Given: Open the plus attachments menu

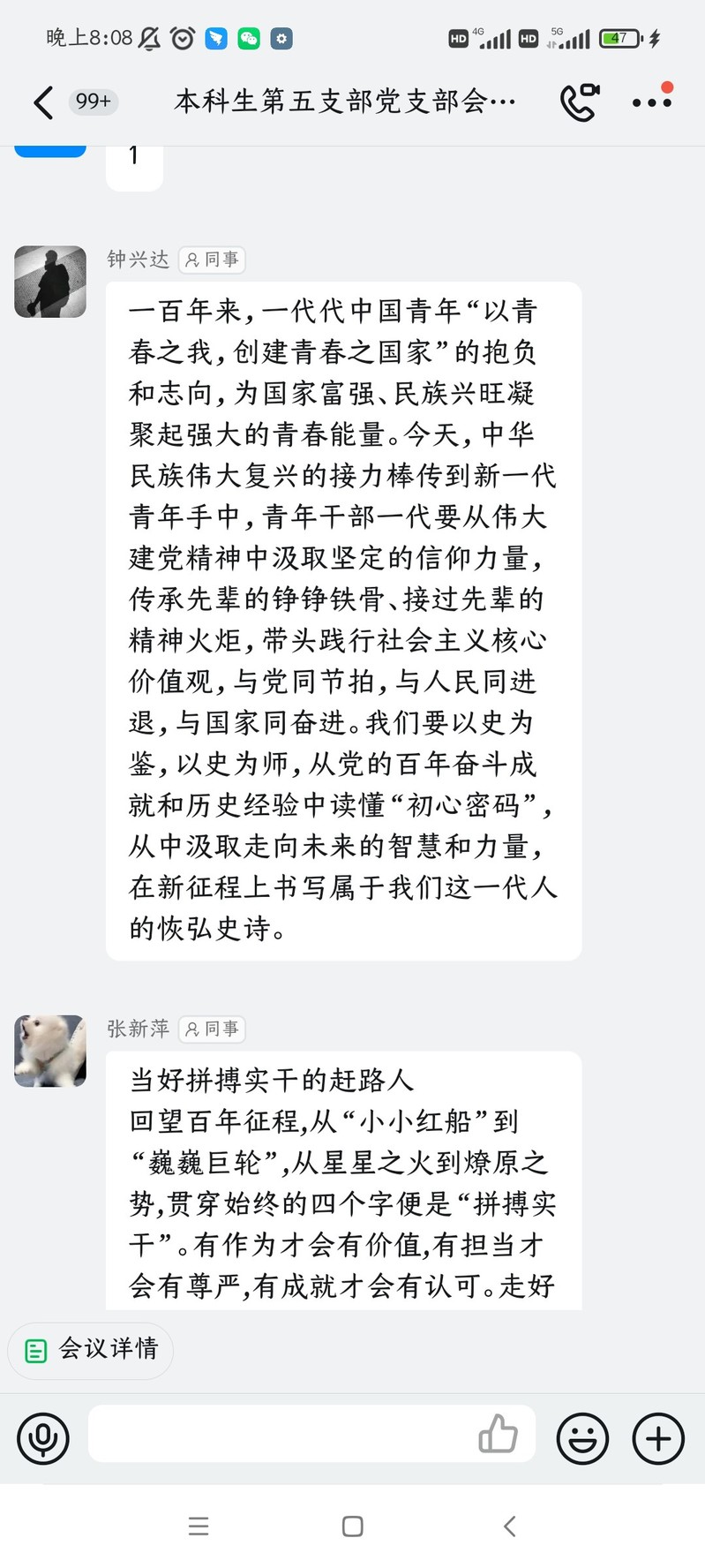Looking at the screenshot, I should [x=658, y=1438].
